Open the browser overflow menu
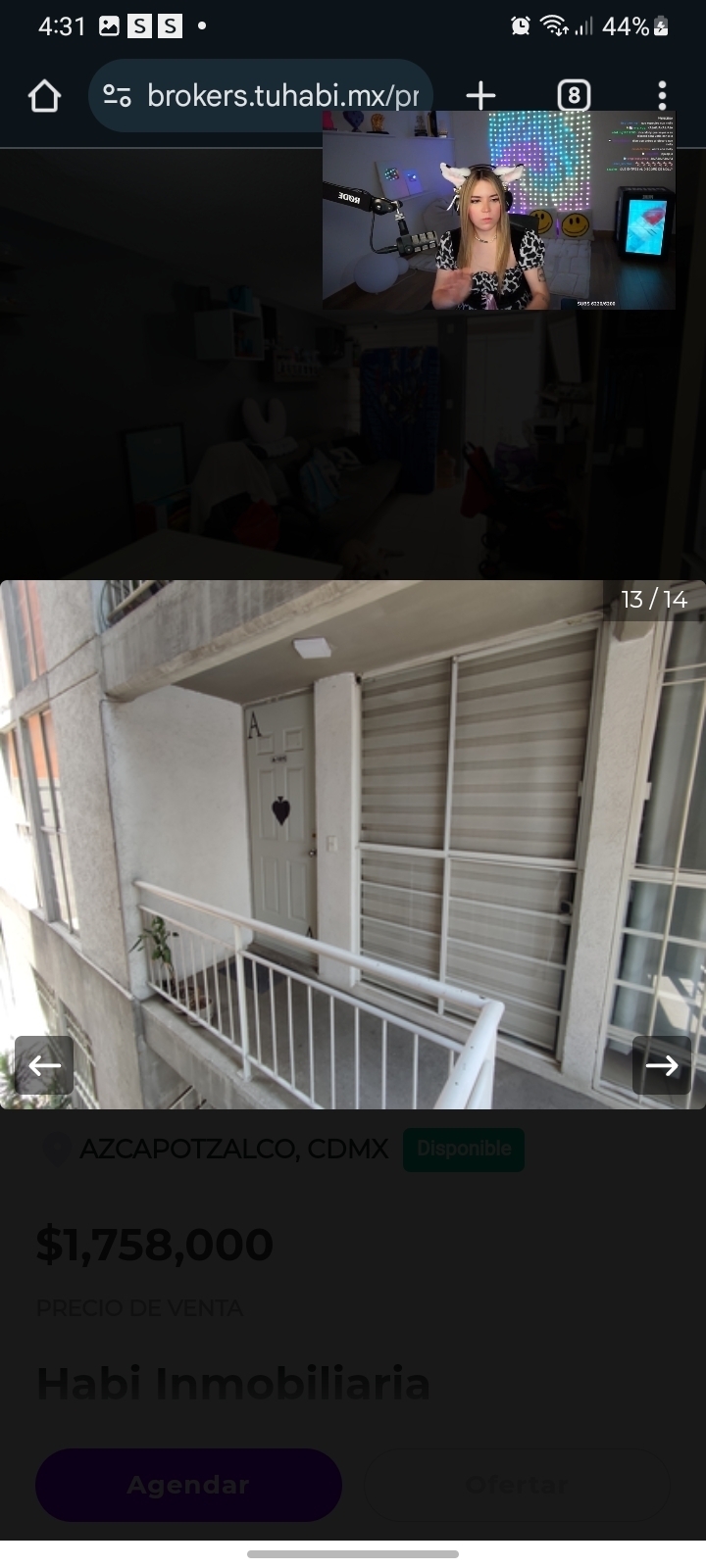This screenshot has width=706, height=1568. (x=662, y=96)
